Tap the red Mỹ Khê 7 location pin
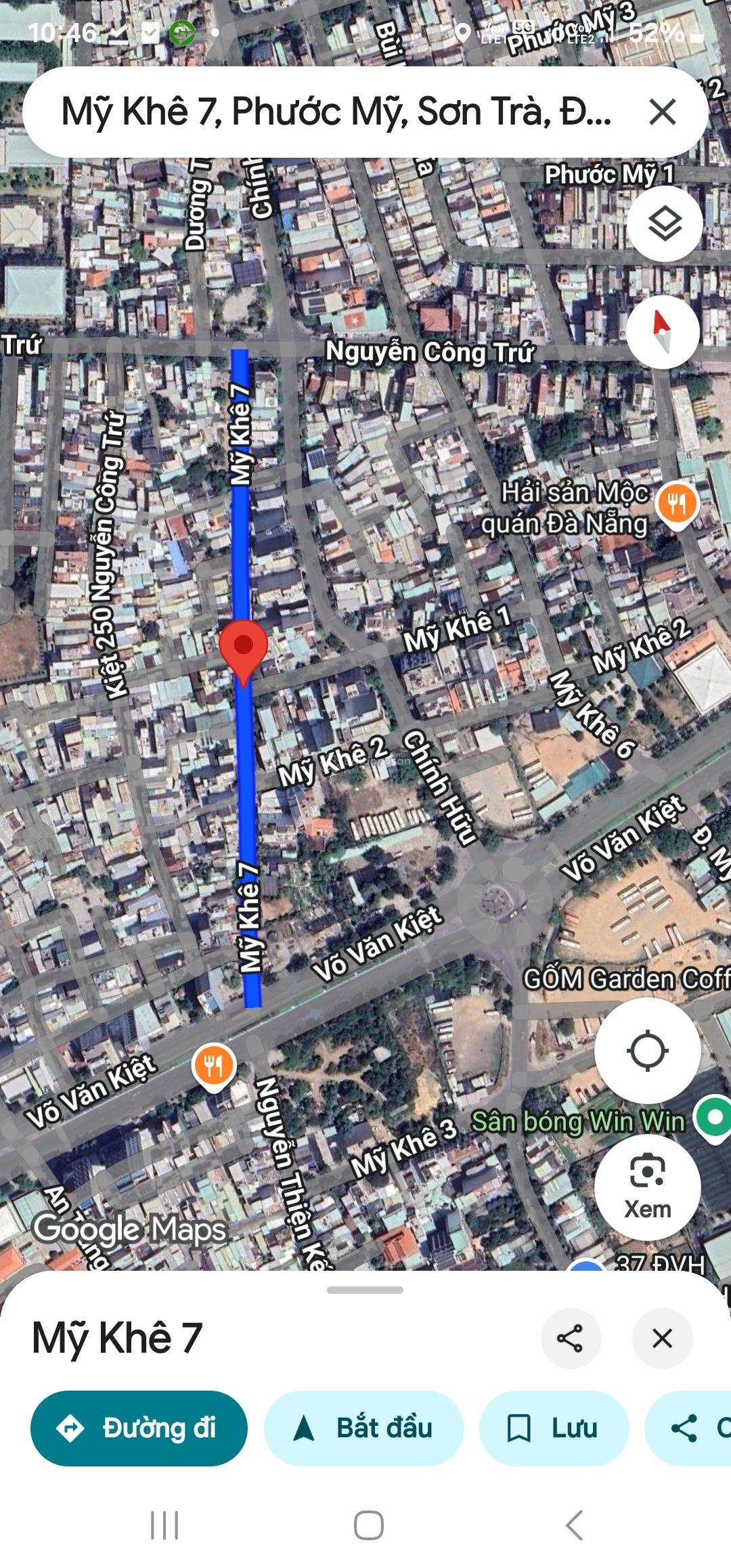Viewport: 731px width, 1568px height. pyautogui.click(x=244, y=648)
